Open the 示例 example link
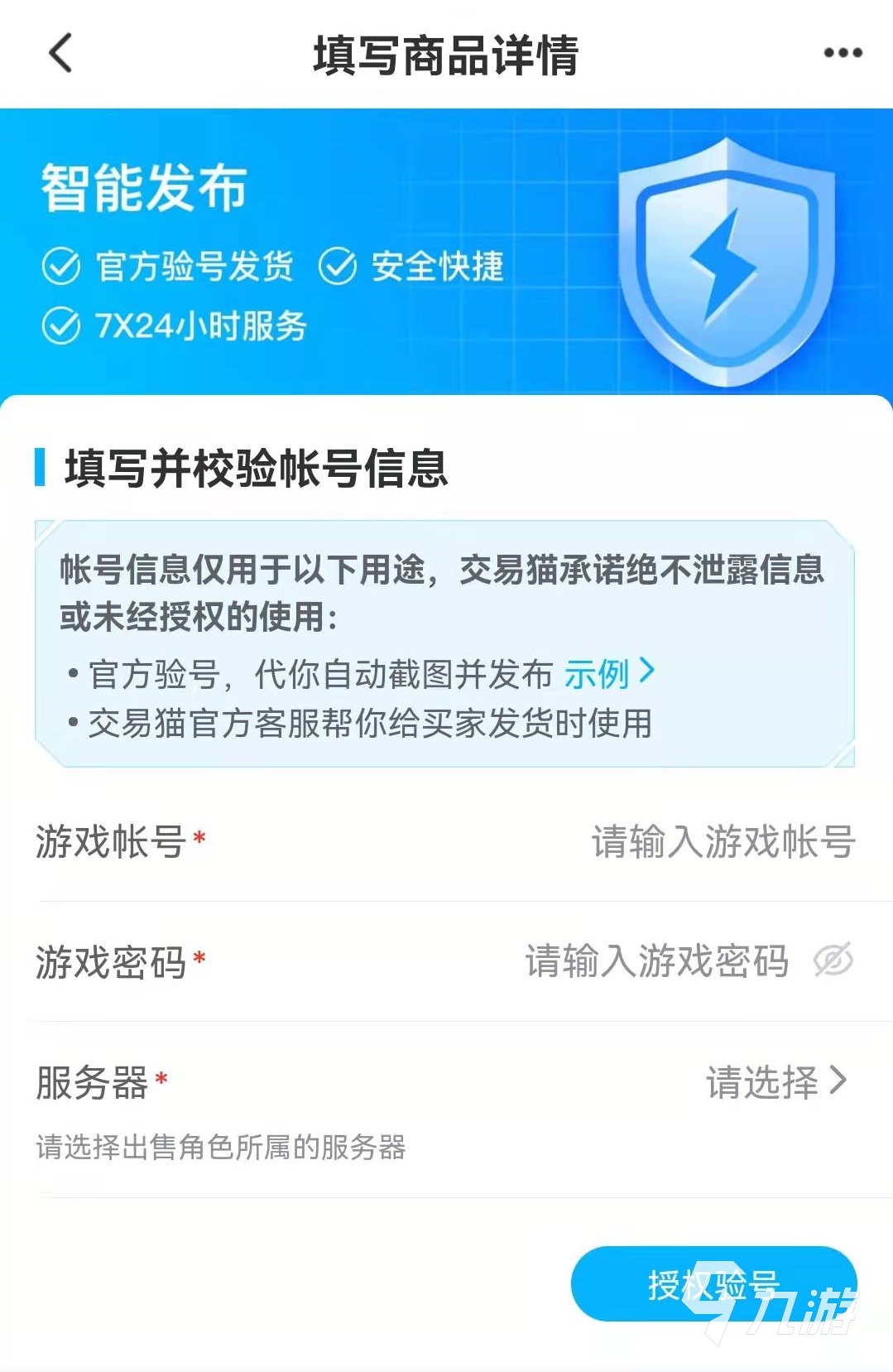This screenshot has width=893, height=1372. point(609,673)
